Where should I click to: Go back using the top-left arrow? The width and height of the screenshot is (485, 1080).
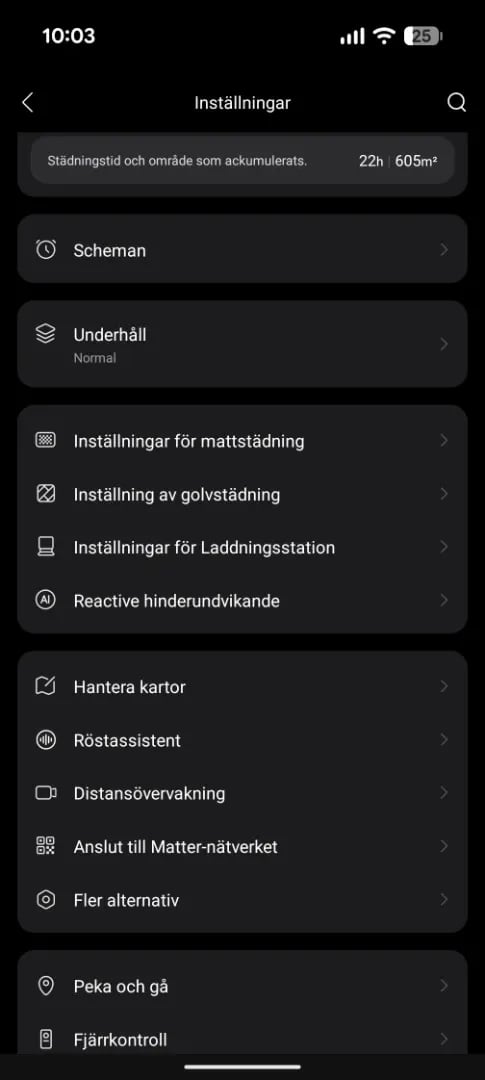(28, 103)
